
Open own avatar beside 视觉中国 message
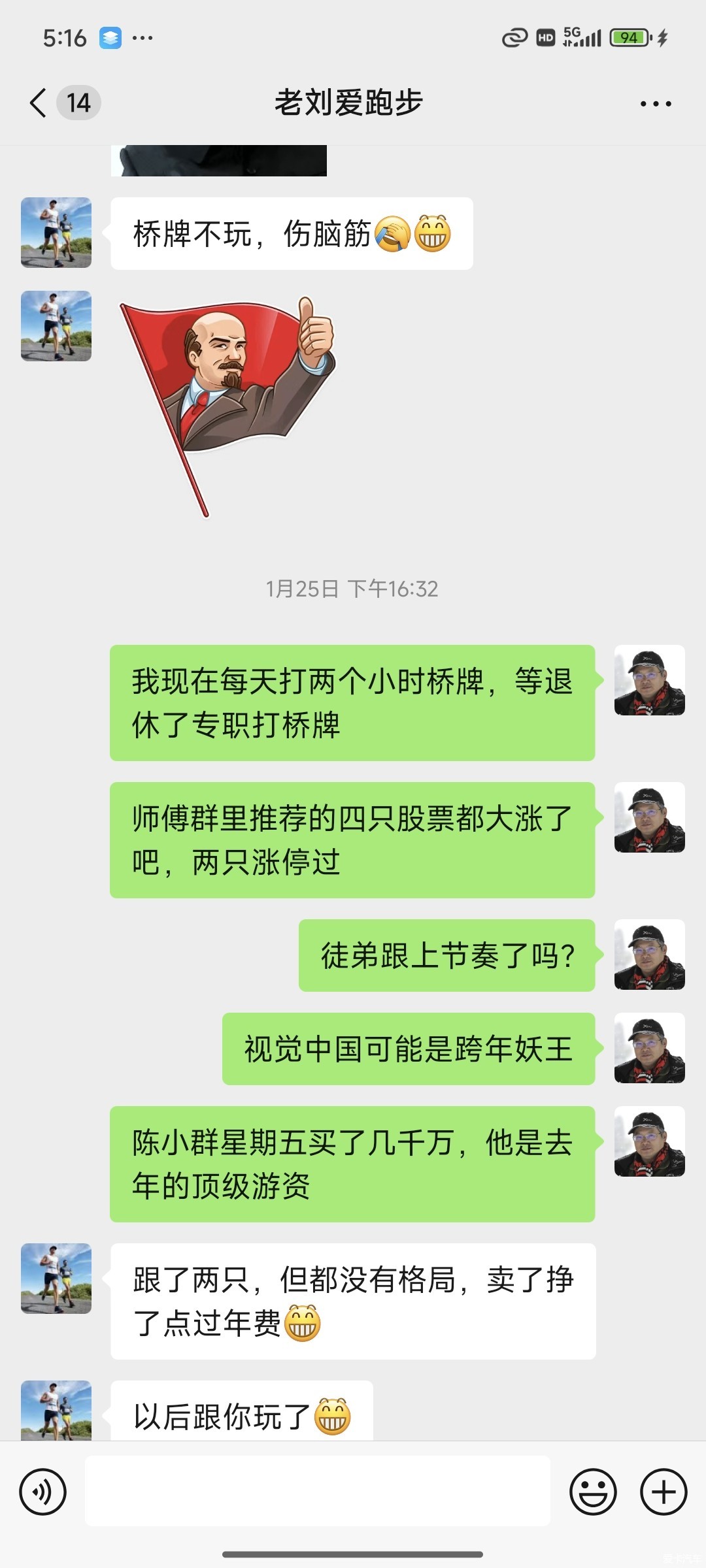click(649, 1048)
